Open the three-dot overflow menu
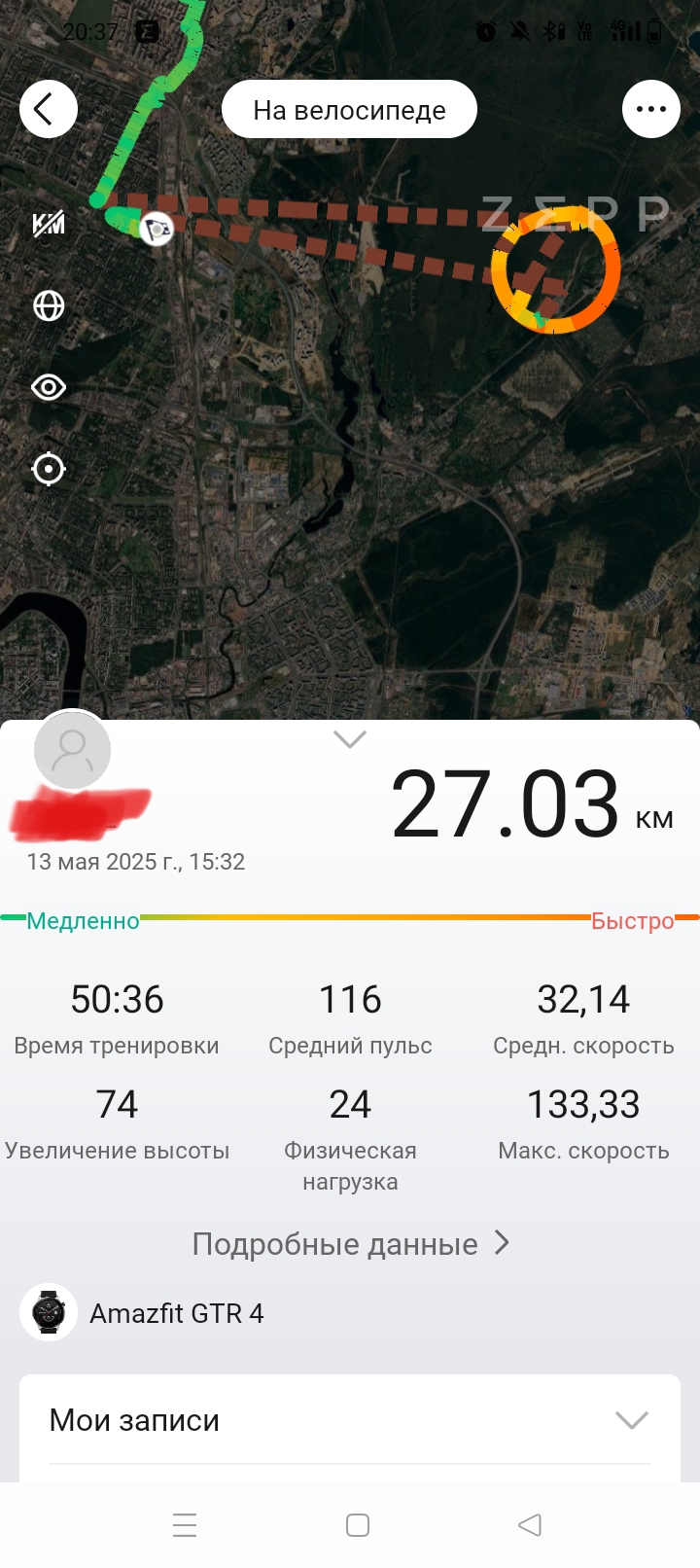 [650, 109]
